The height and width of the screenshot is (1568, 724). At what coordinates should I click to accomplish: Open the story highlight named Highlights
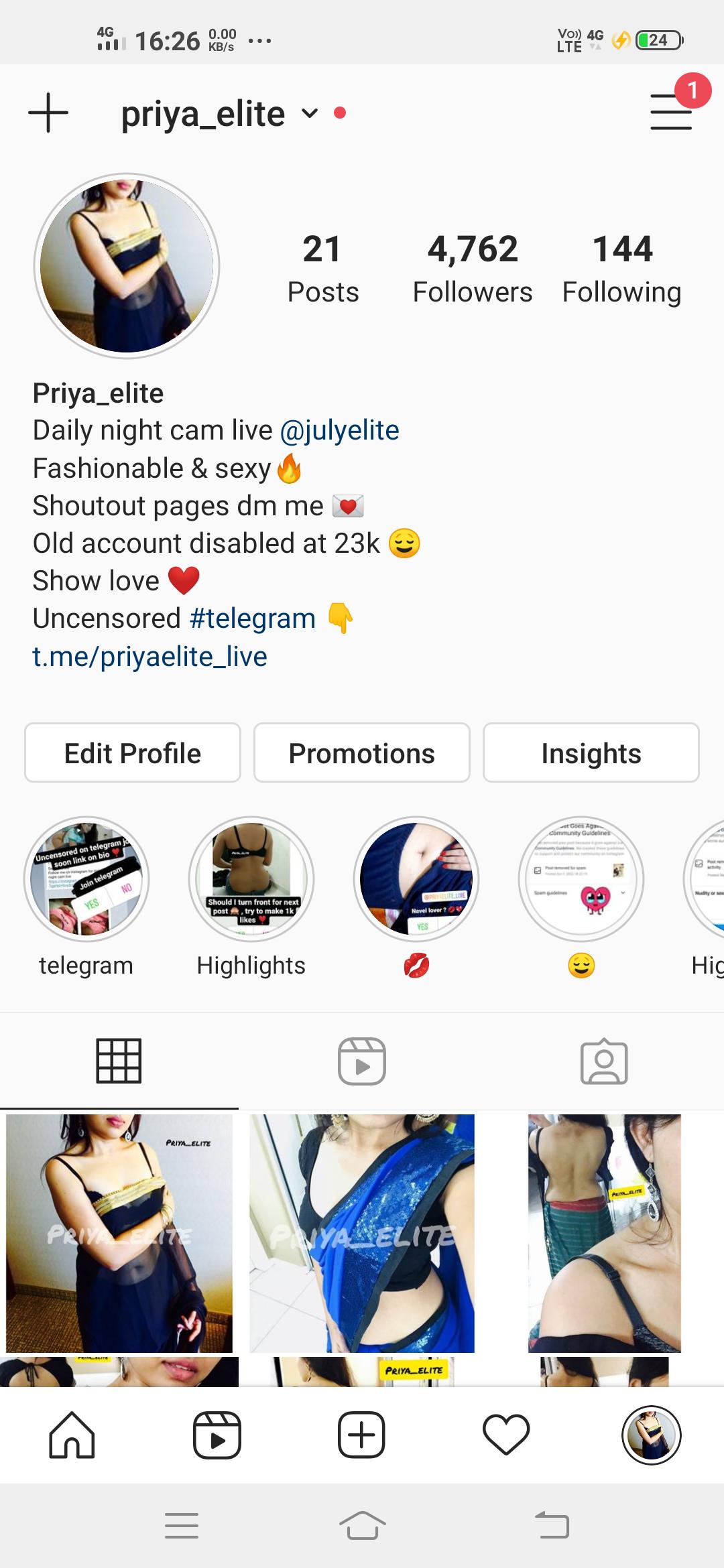[x=251, y=879]
